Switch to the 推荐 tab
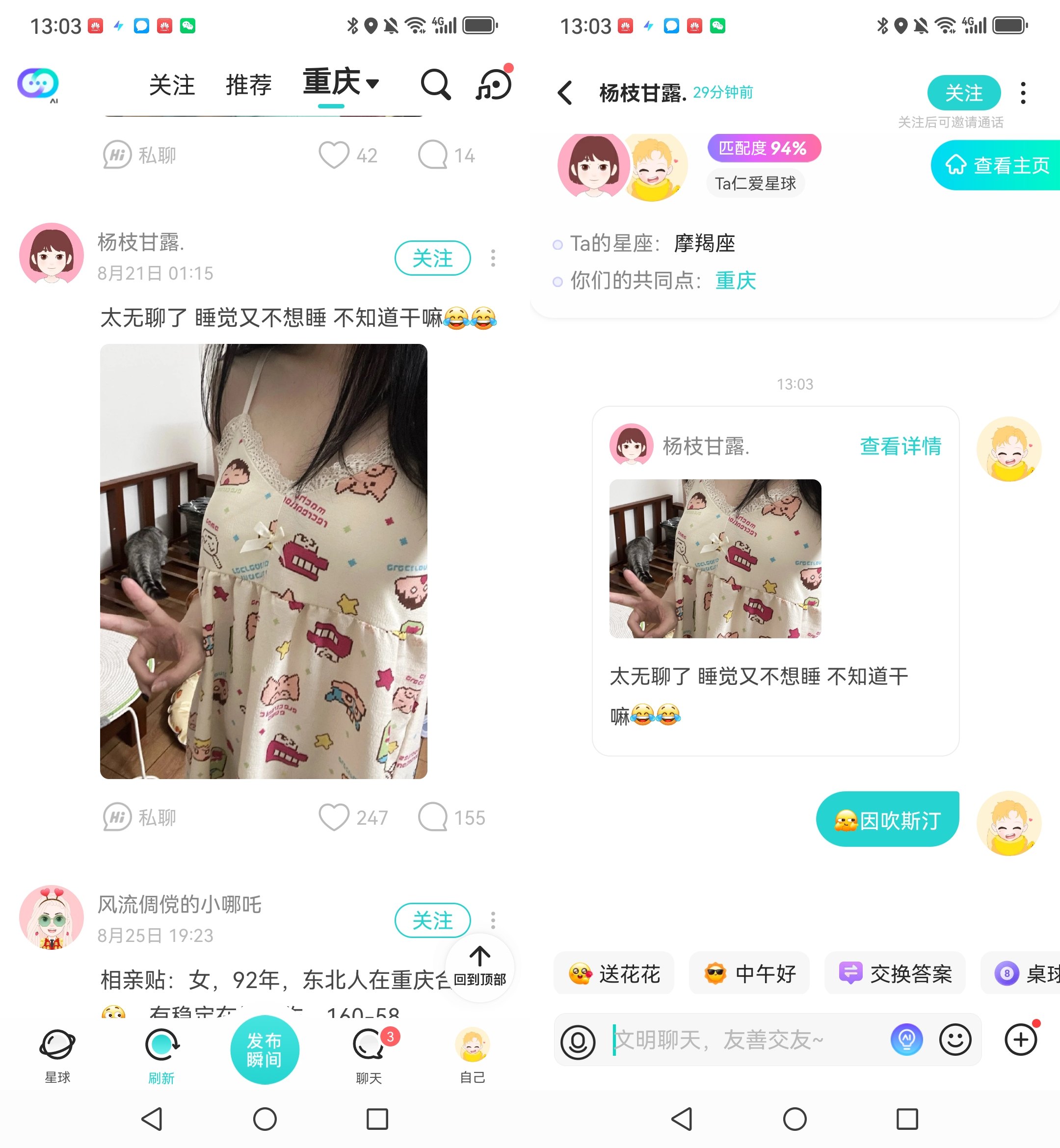Image resolution: width=1060 pixels, height=1148 pixels. [x=248, y=85]
